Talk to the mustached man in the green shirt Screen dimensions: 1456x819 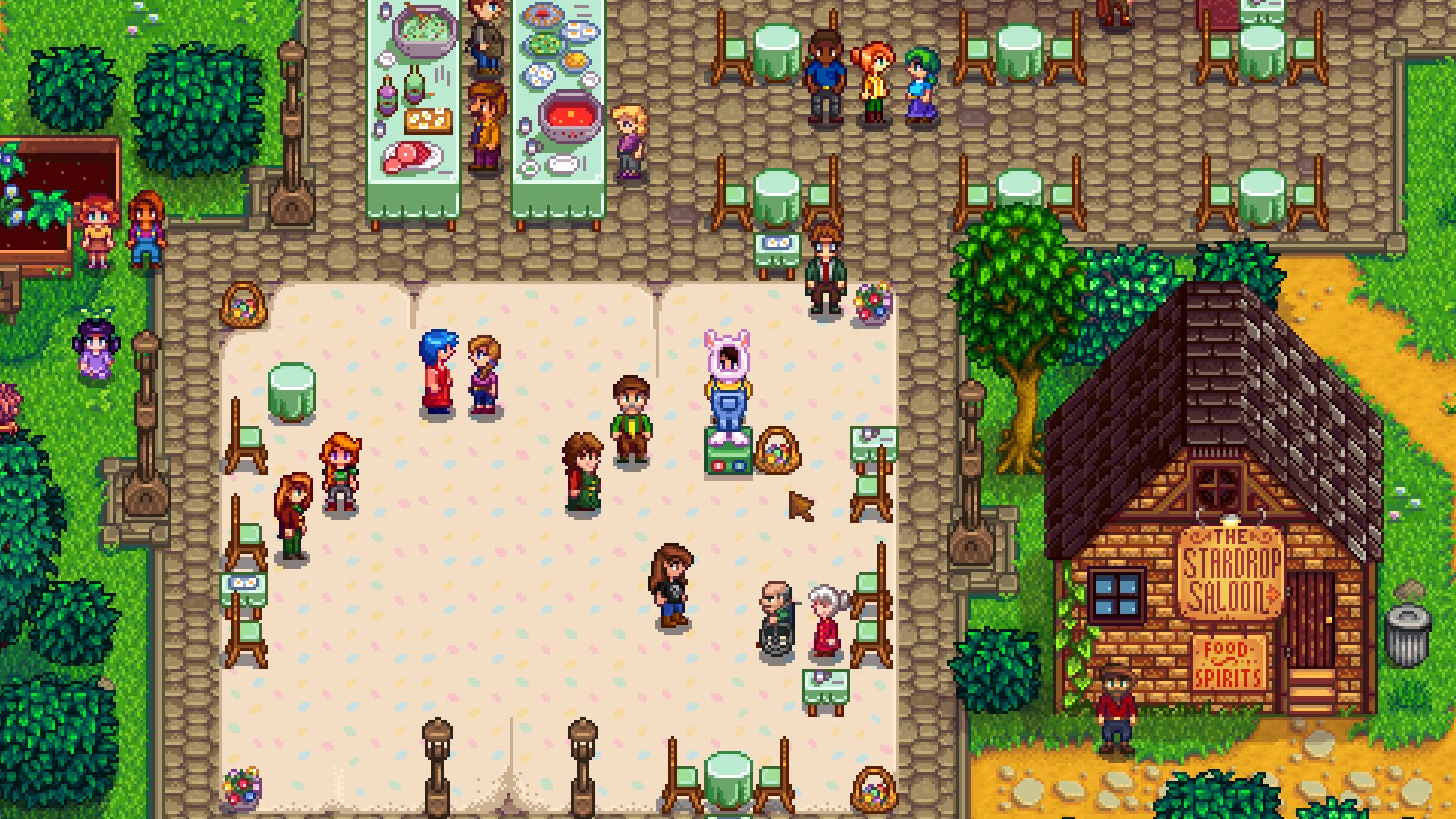tap(632, 419)
